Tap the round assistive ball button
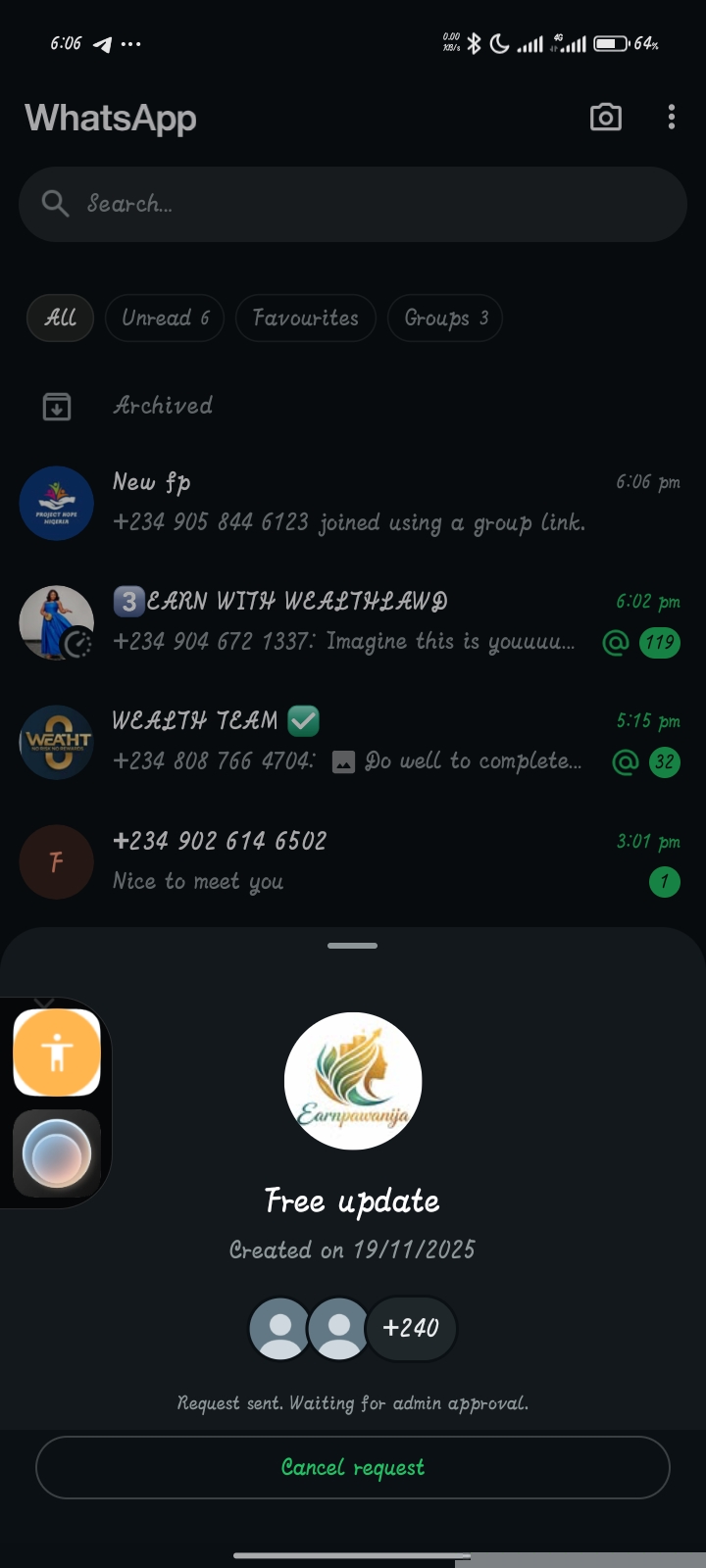The width and height of the screenshot is (706, 1568). (57, 1153)
